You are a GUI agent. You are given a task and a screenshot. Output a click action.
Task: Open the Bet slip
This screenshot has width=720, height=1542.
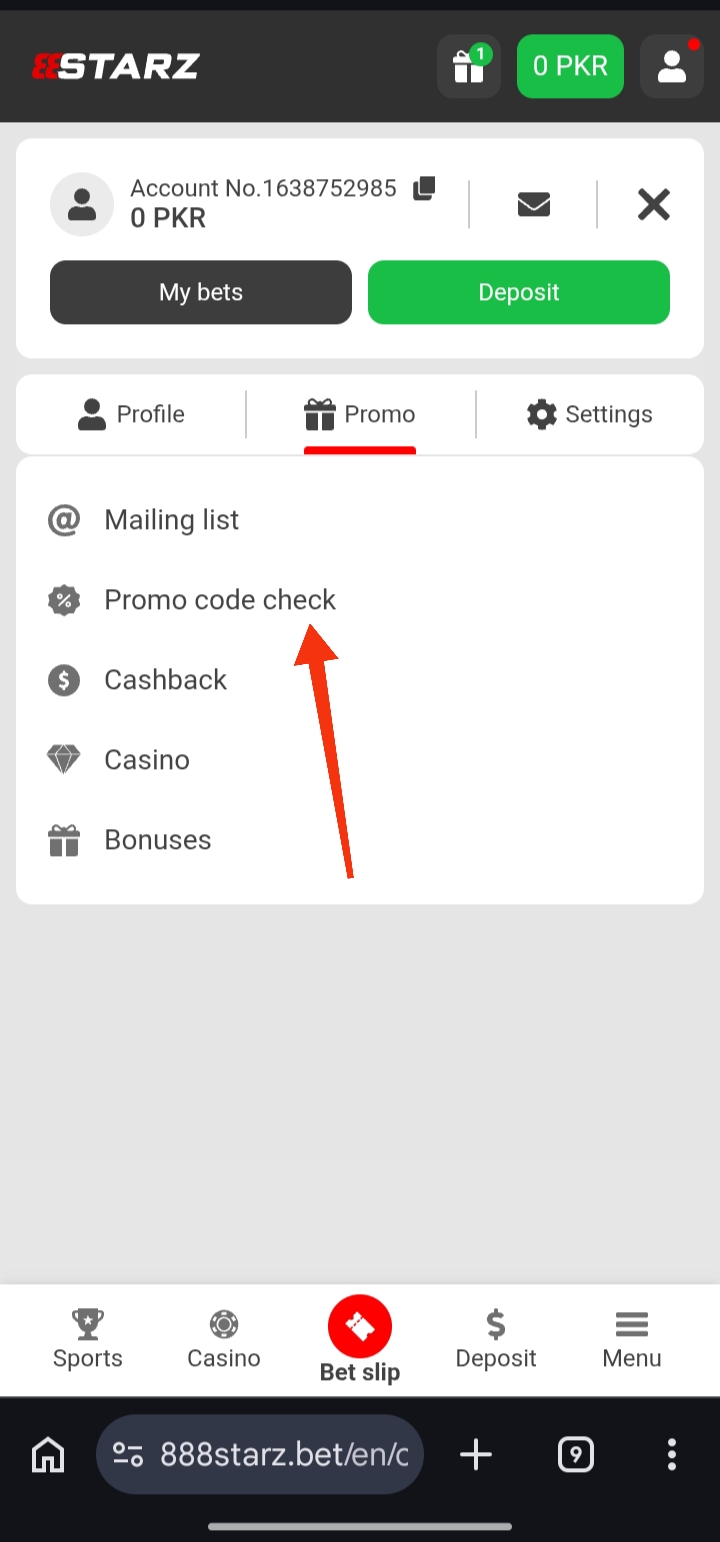coord(360,1339)
